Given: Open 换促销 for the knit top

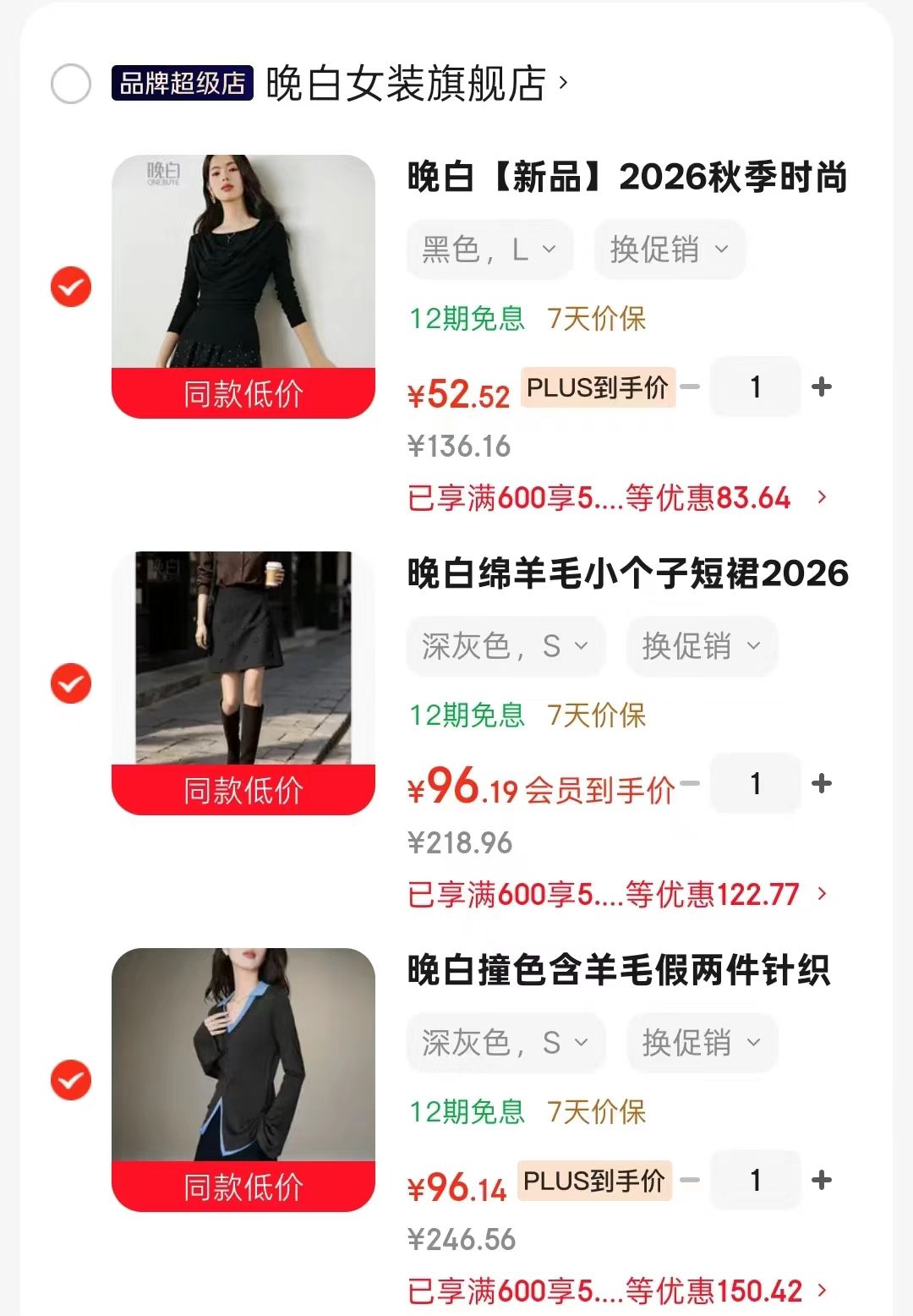Looking at the screenshot, I should click(702, 1043).
